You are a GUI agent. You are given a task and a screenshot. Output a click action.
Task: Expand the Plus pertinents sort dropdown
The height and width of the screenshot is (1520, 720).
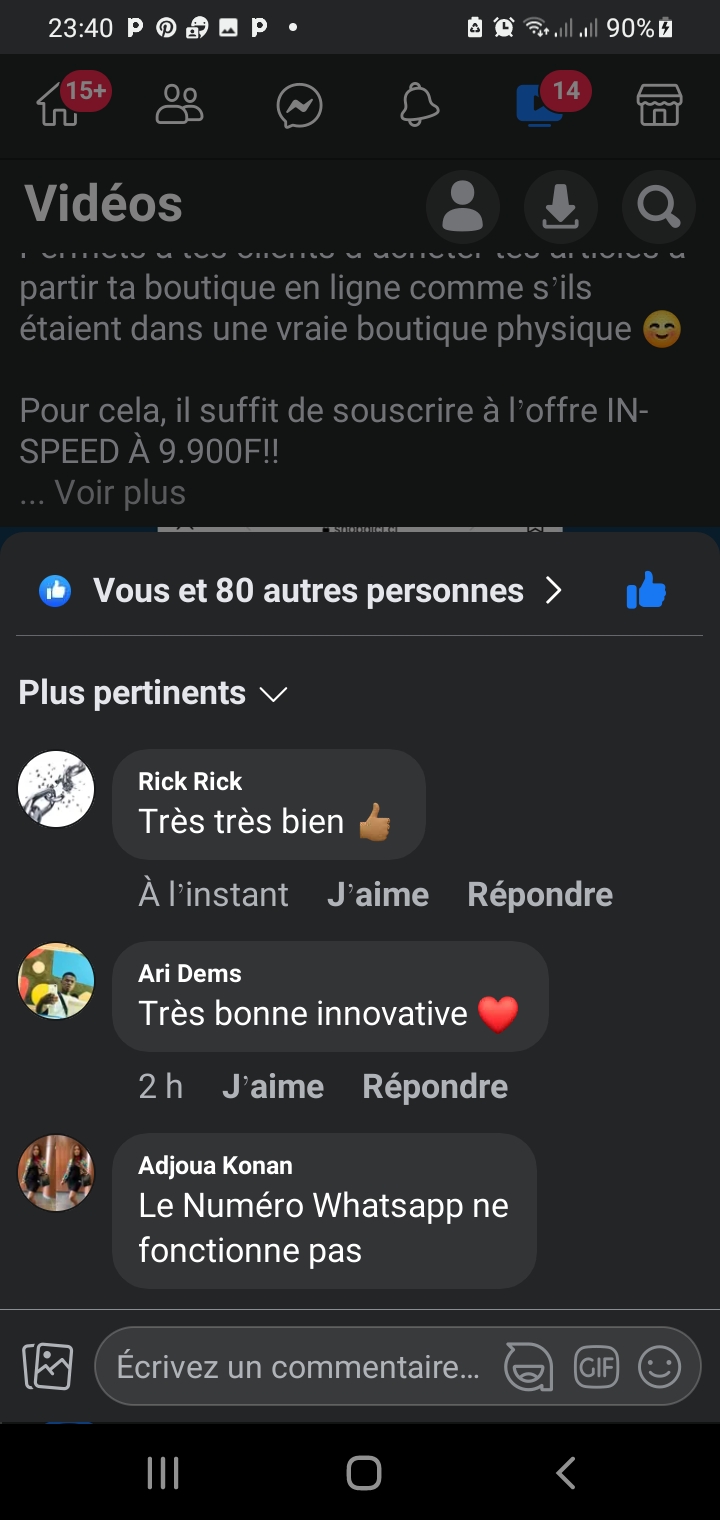pos(153,693)
